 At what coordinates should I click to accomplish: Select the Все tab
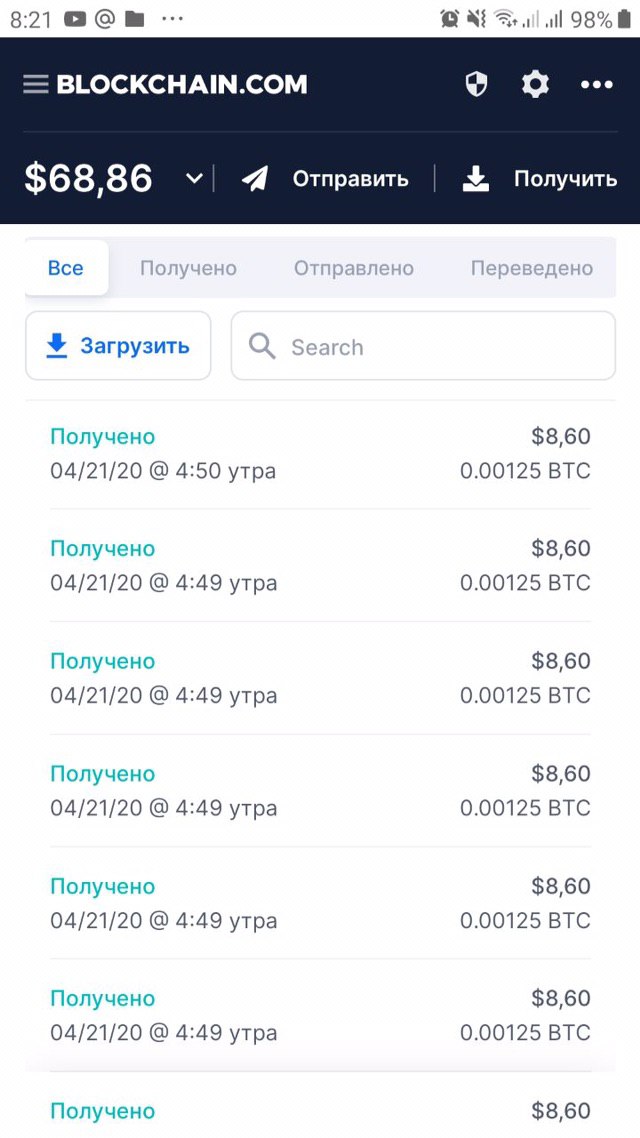66,268
